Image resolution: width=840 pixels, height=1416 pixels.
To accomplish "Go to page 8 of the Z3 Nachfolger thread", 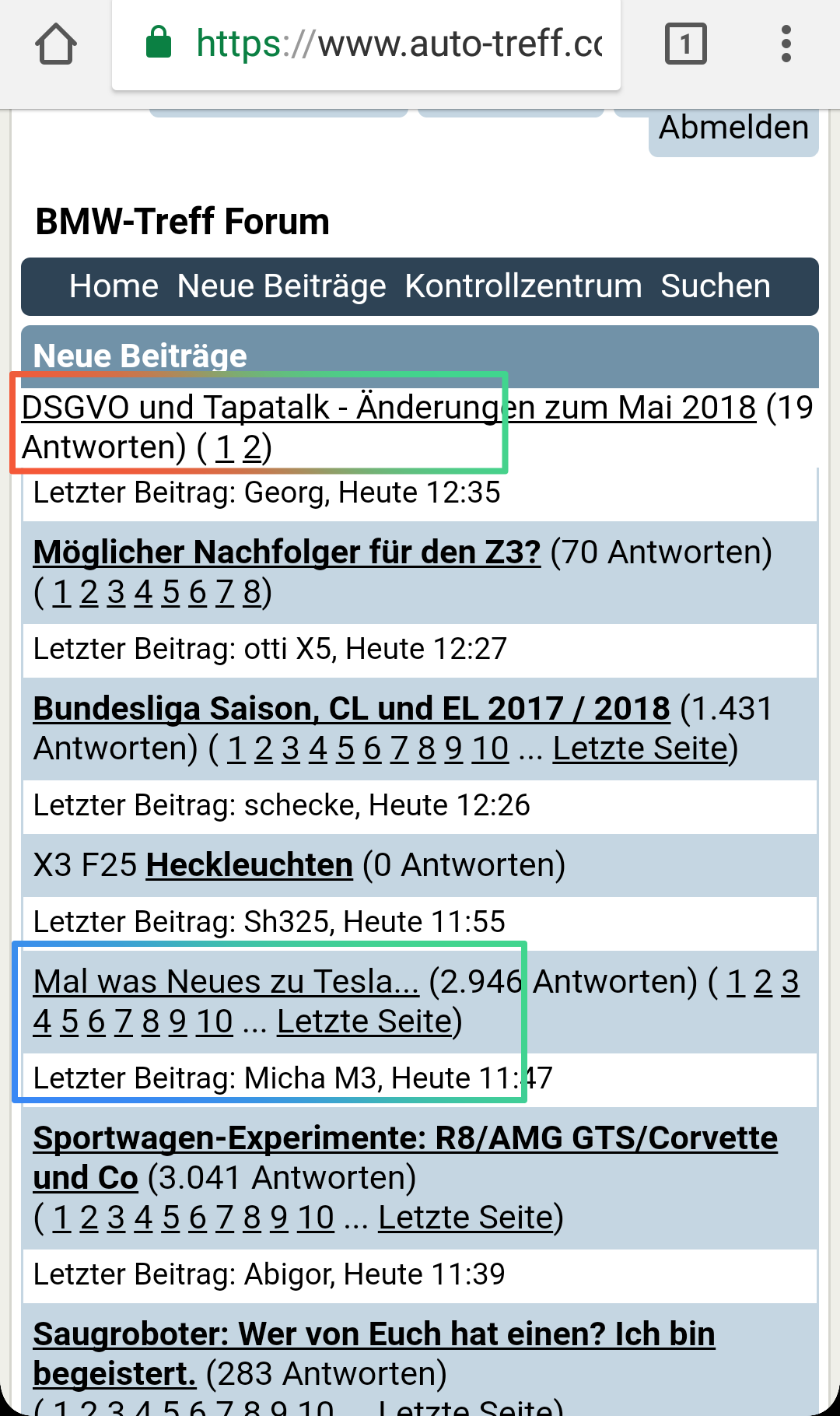I will (x=251, y=593).
